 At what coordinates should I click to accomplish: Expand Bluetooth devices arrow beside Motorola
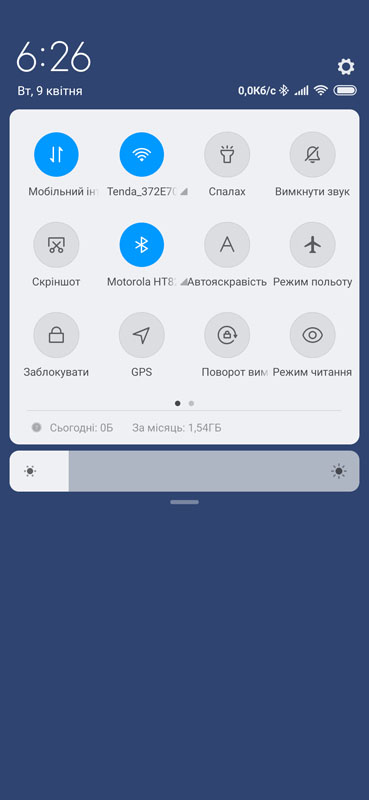[x=184, y=282]
